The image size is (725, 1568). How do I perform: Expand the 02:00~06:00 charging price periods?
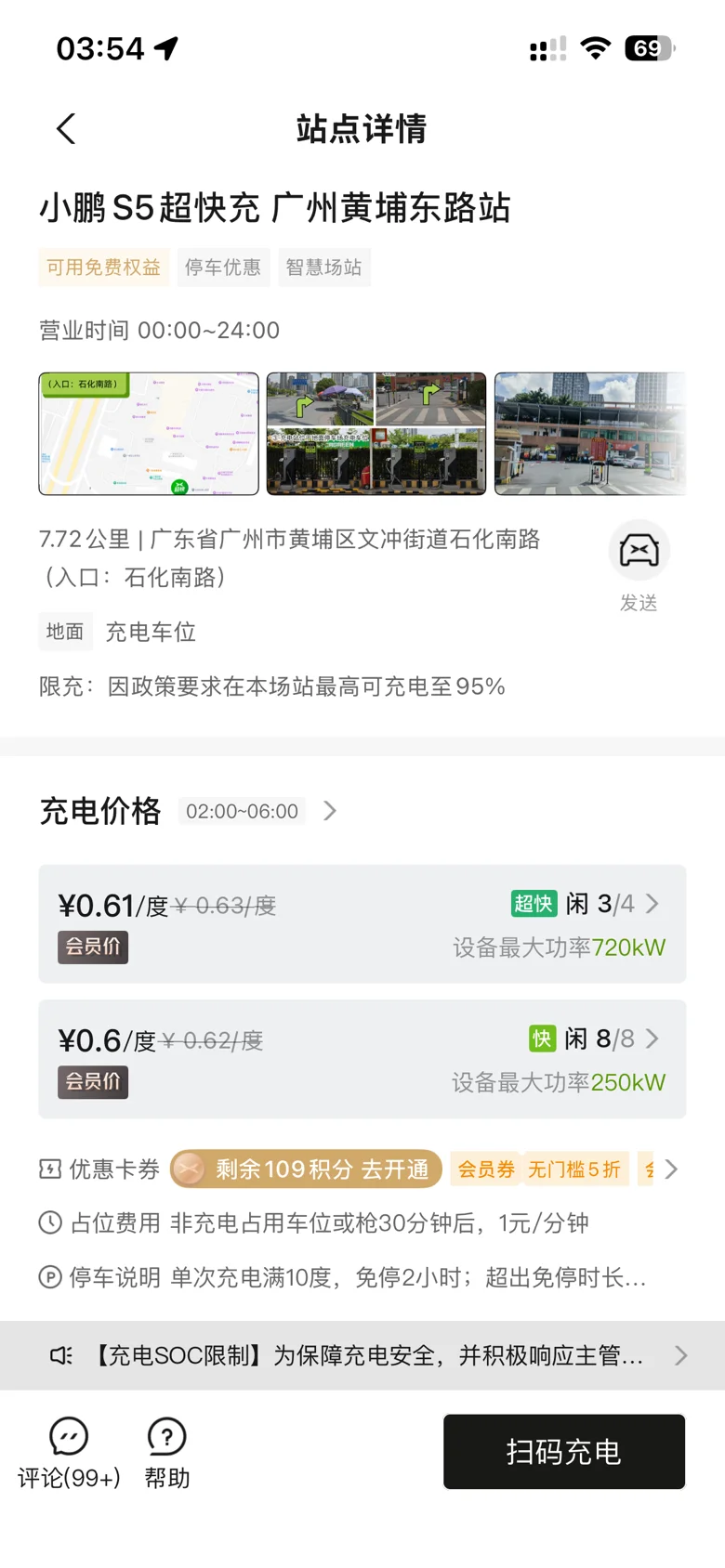[x=258, y=811]
